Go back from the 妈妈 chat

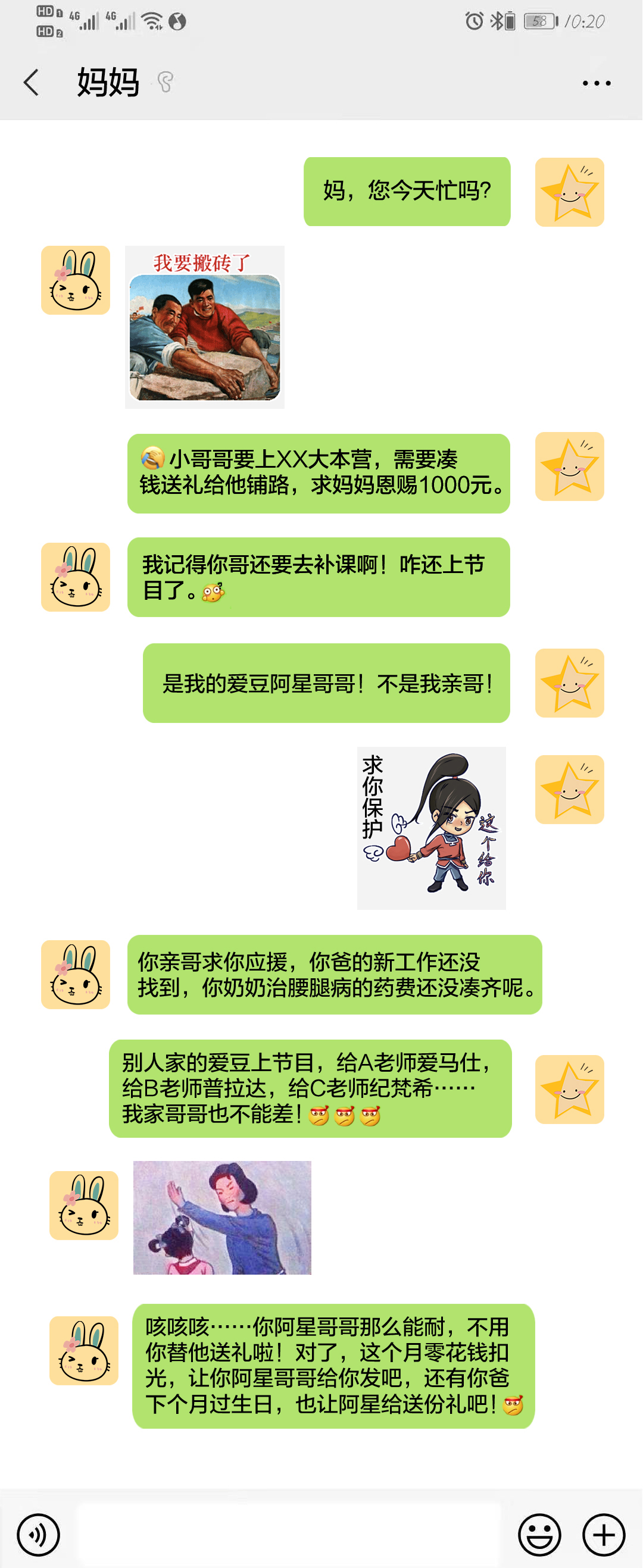pos(32,82)
